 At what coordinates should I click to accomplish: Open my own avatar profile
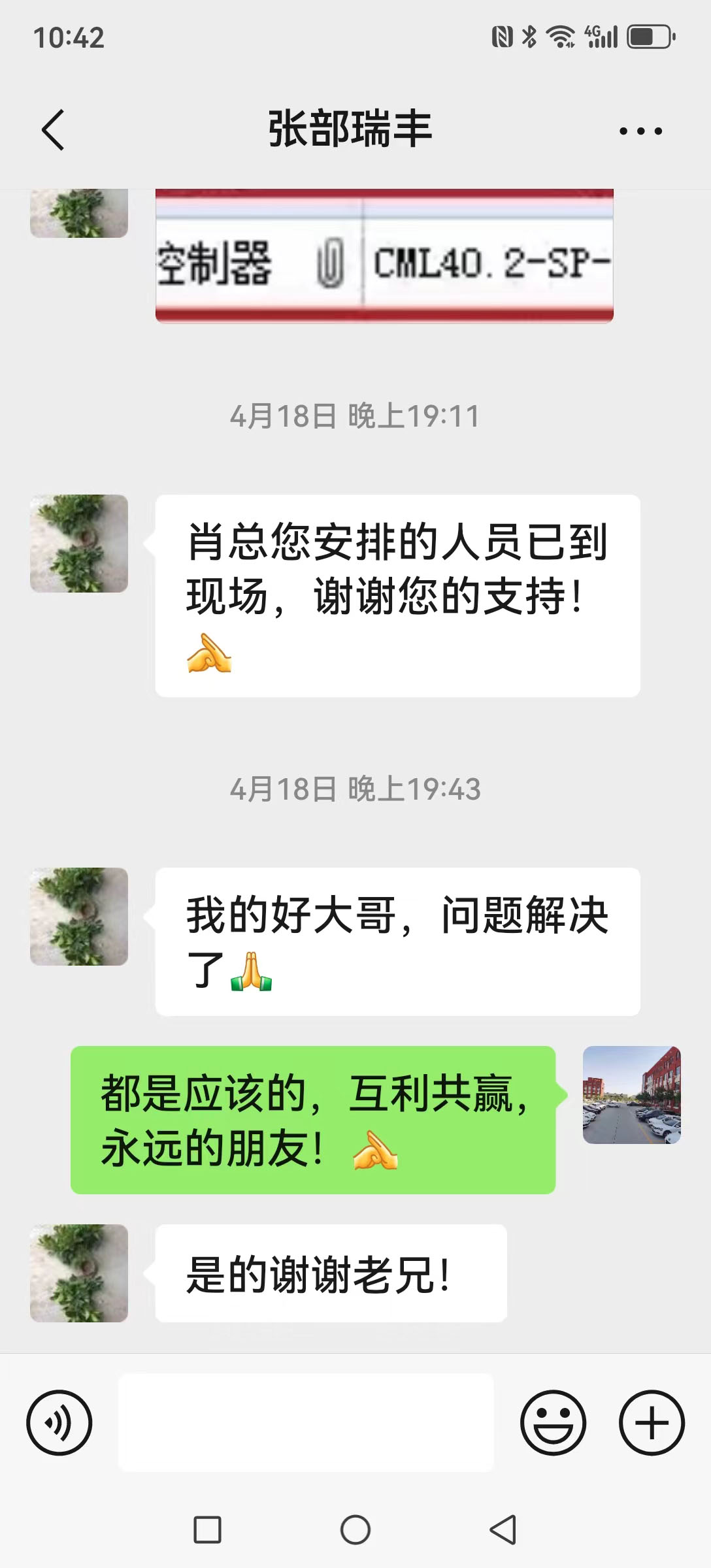click(x=631, y=1095)
